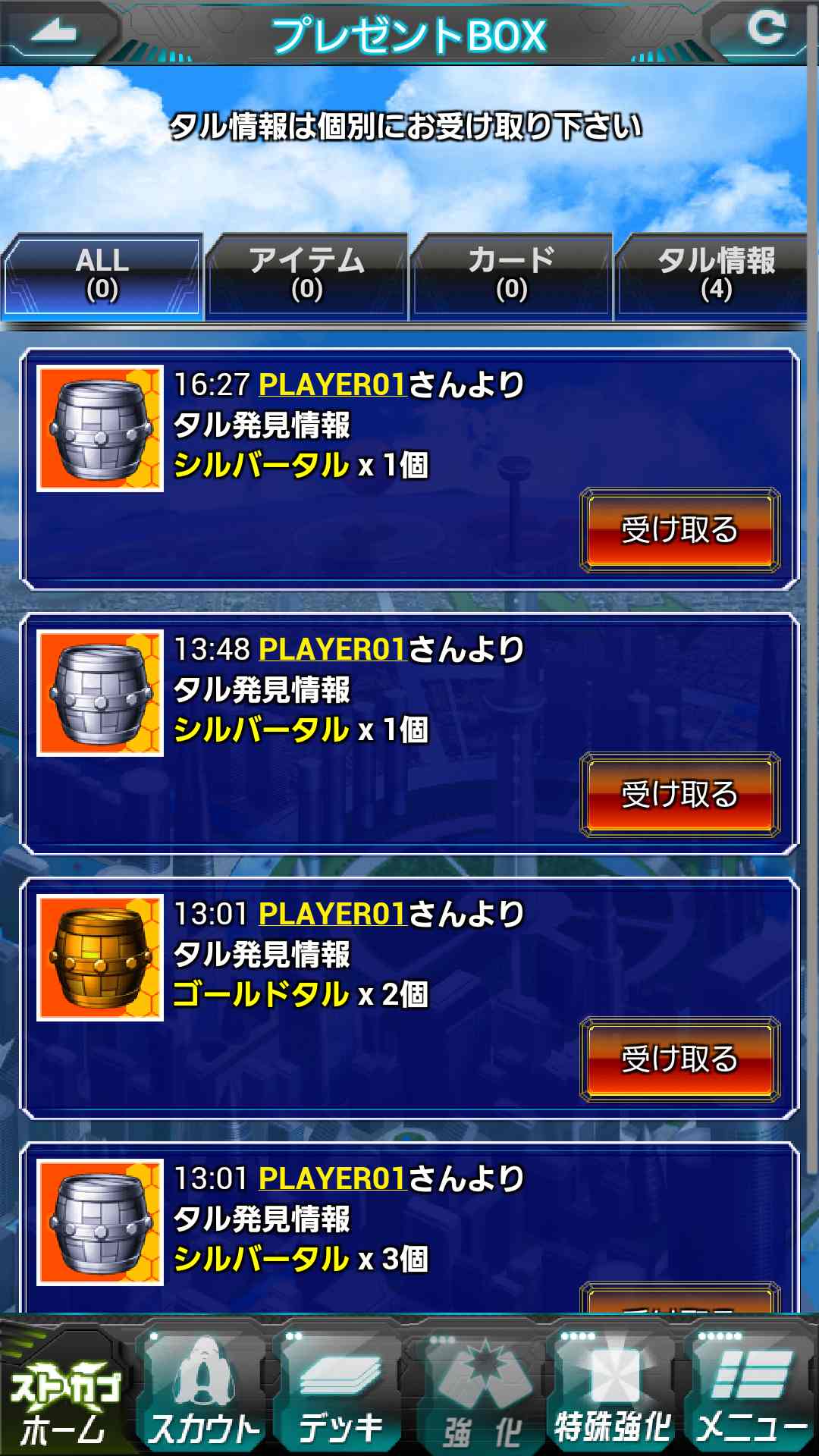Tap 受け取る for the 16:27 silver barrel
819x1456 pixels.
coord(679,530)
